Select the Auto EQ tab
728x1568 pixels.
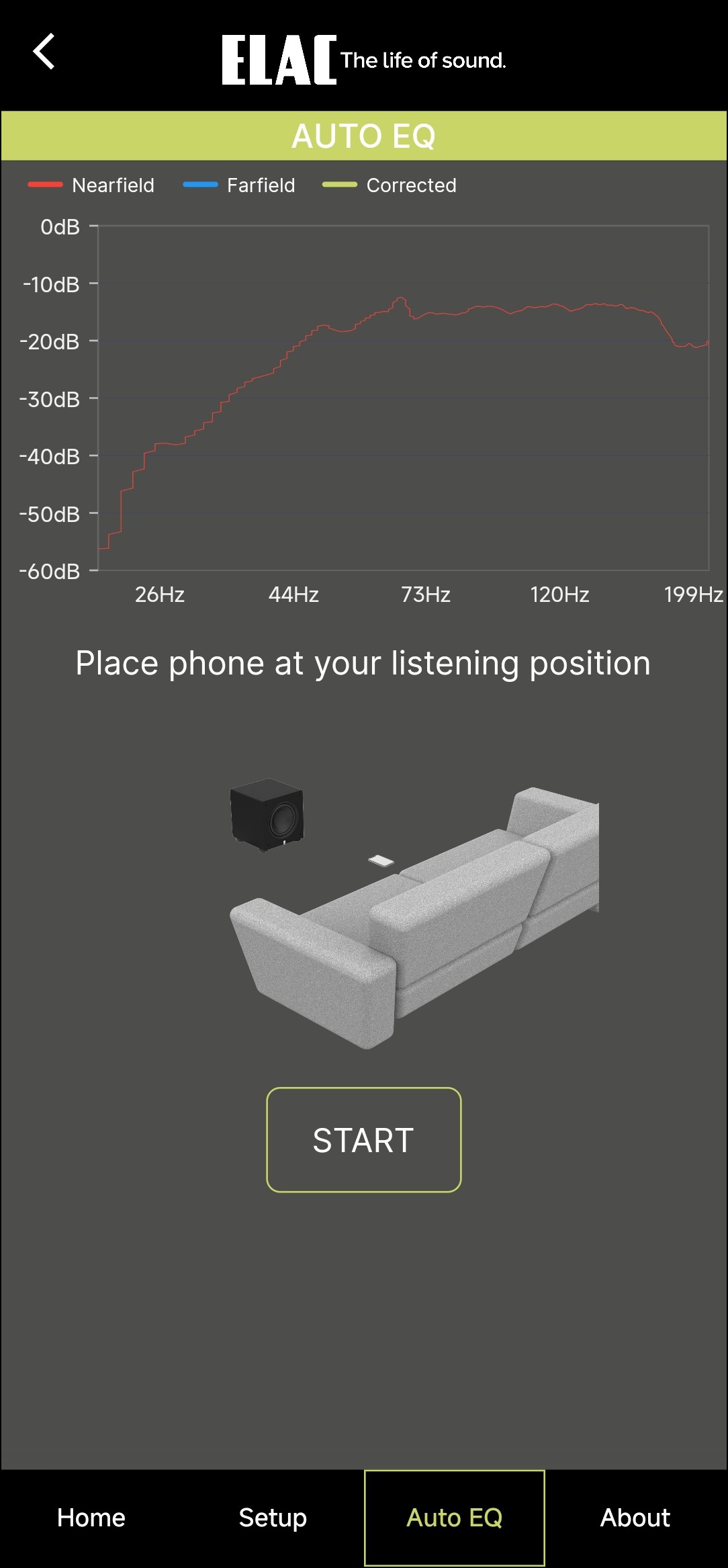455,1518
